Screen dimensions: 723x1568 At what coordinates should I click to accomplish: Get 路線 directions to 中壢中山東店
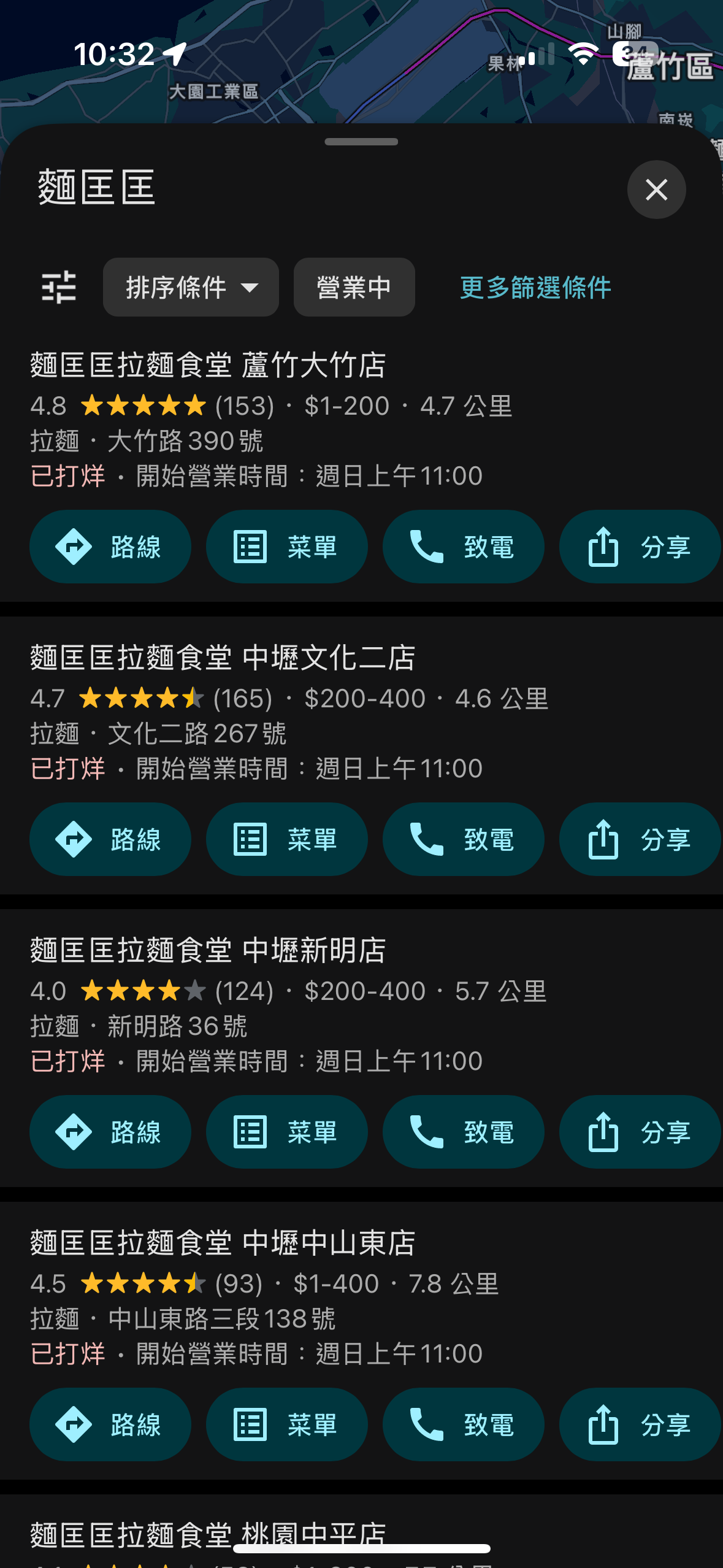[x=110, y=1424]
